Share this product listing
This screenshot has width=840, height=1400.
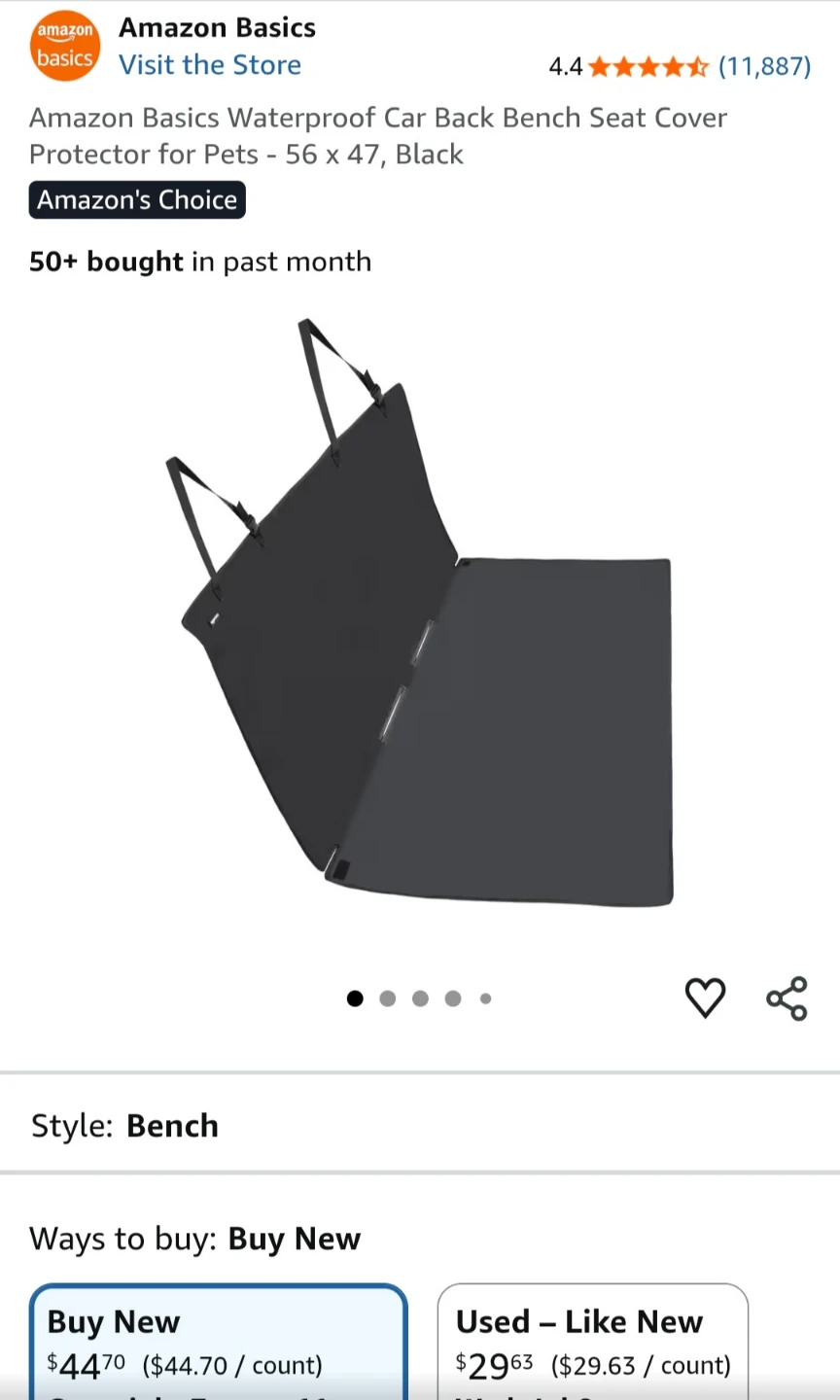(x=787, y=998)
